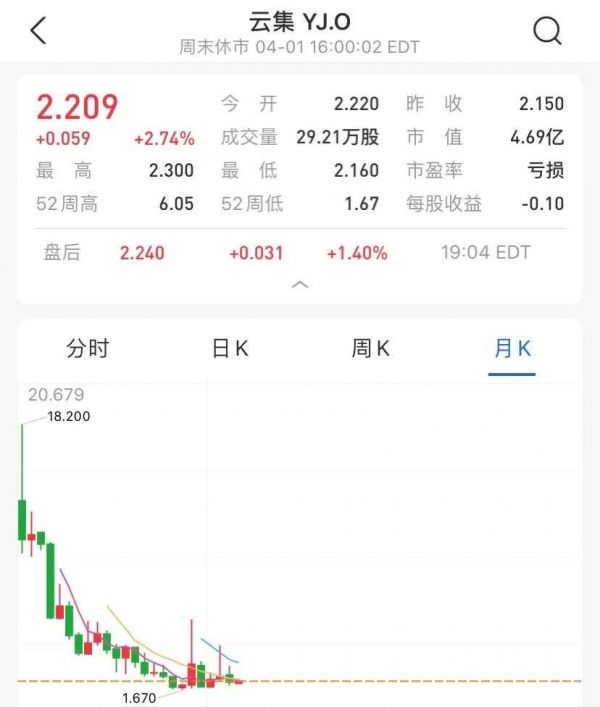Select the 月K chart tab
600x707 pixels.
click(x=512, y=348)
